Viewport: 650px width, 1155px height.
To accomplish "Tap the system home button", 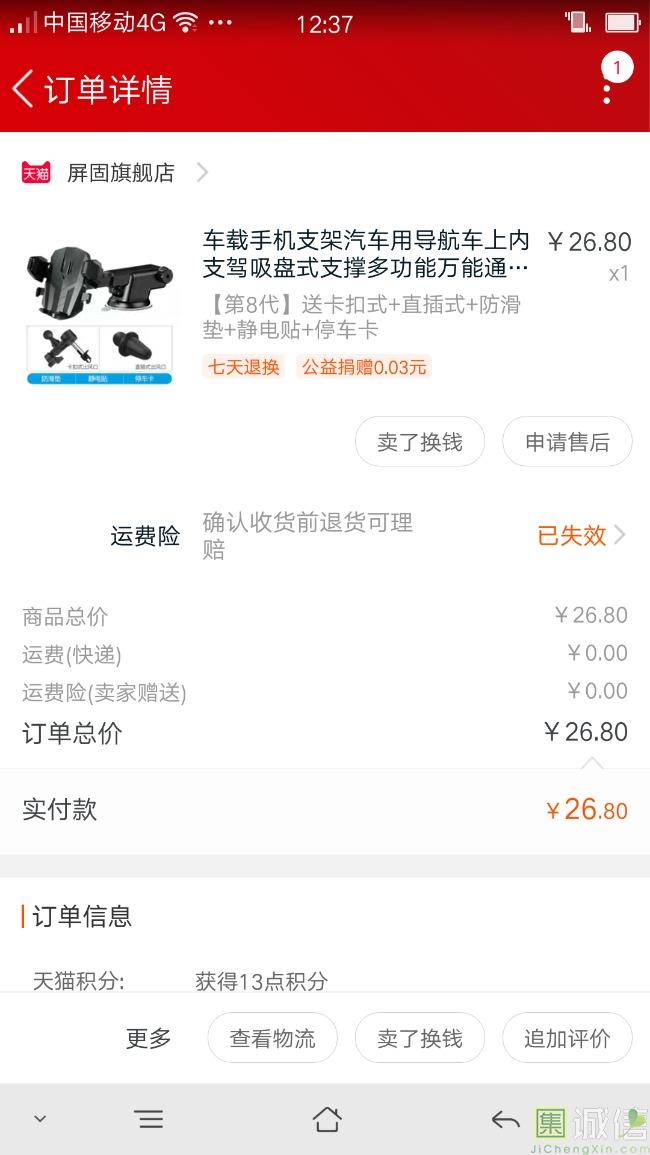I will (327, 1120).
